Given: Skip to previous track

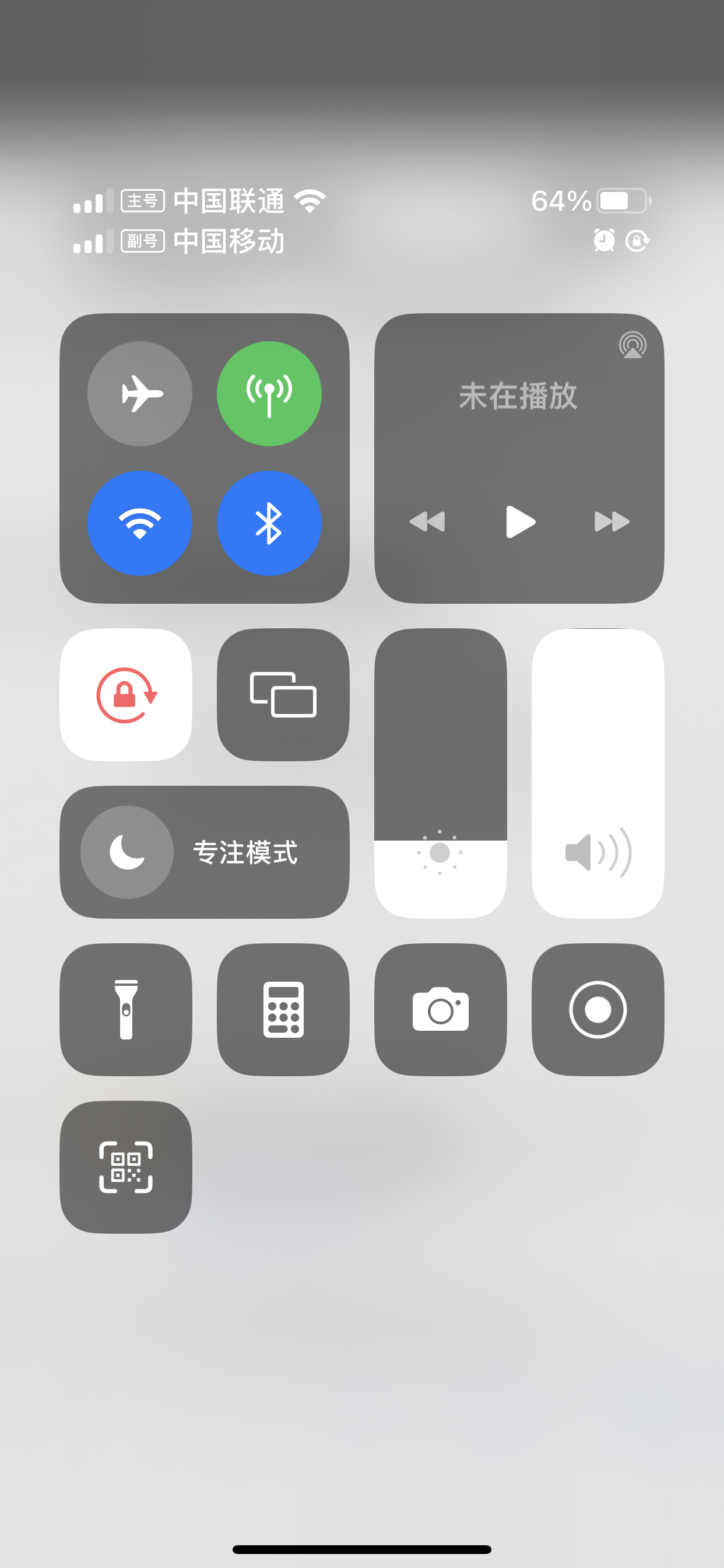Looking at the screenshot, I should click(427, 521).
